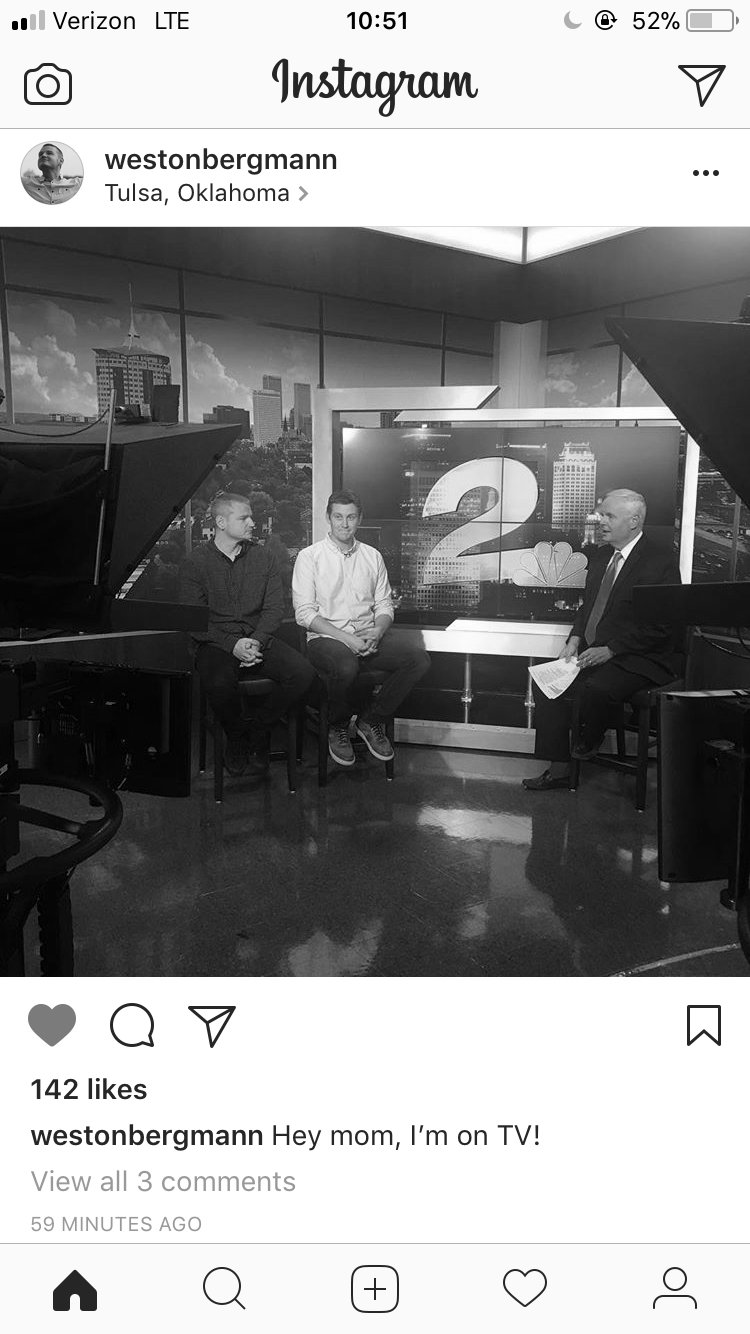Tap the TV studio photo post
This screenshot has width=750, height=1334.
[x=375, y=601]
